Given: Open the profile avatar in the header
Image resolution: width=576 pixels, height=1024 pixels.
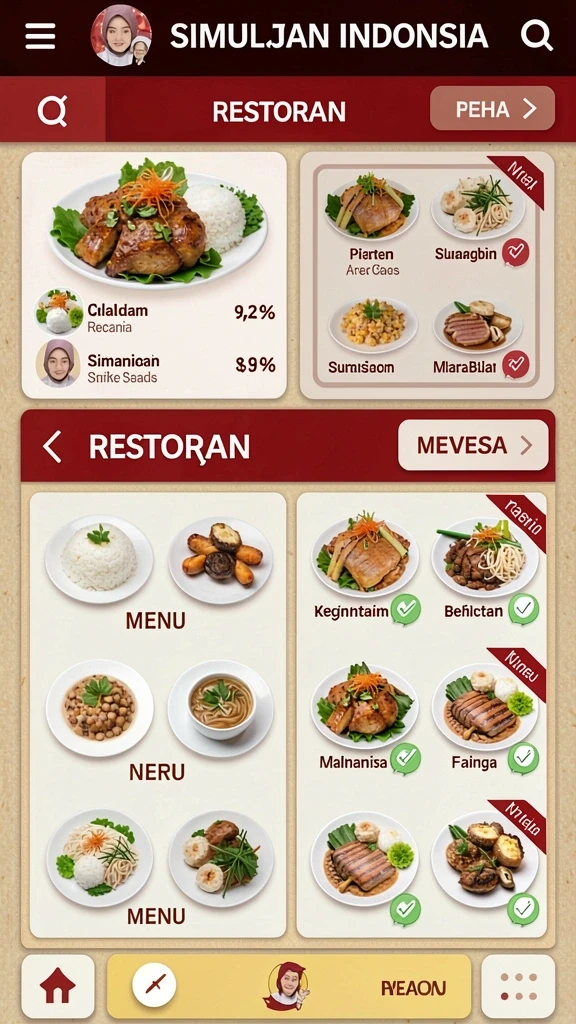Looking at the screenshot, I should (x=121, y=35).
